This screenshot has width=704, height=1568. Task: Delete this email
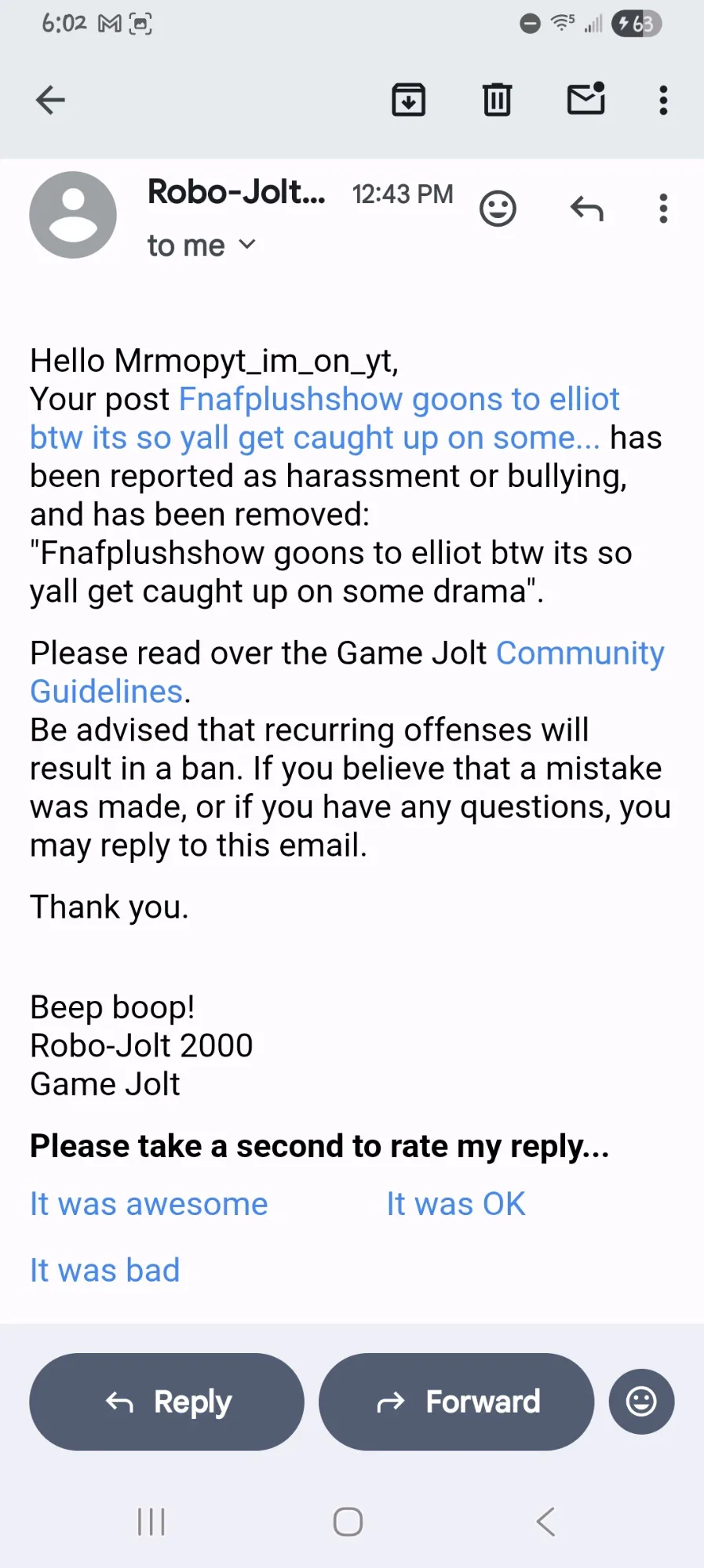pyautogui.click(x=497, y=100)
